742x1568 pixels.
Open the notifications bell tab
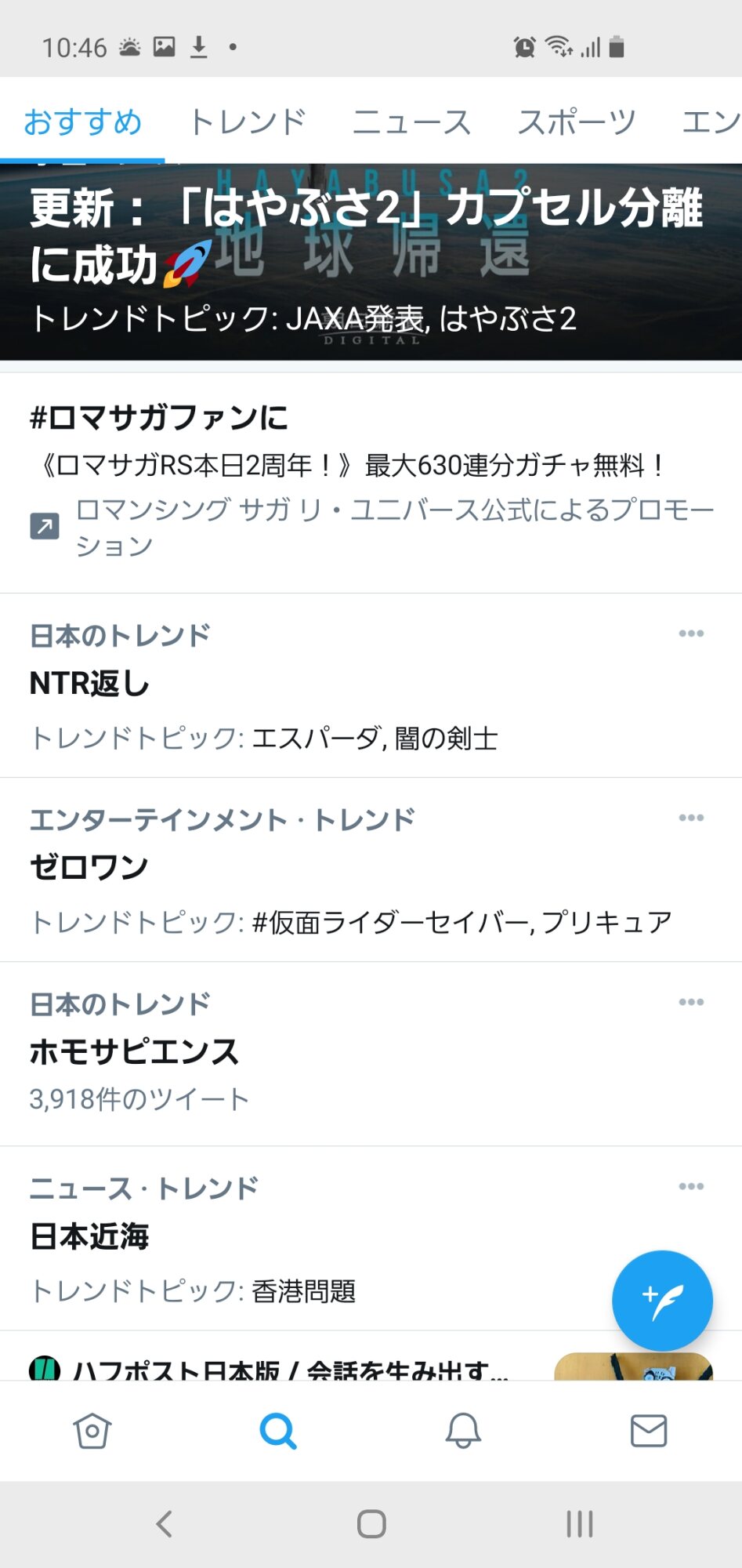point(463,1432)
